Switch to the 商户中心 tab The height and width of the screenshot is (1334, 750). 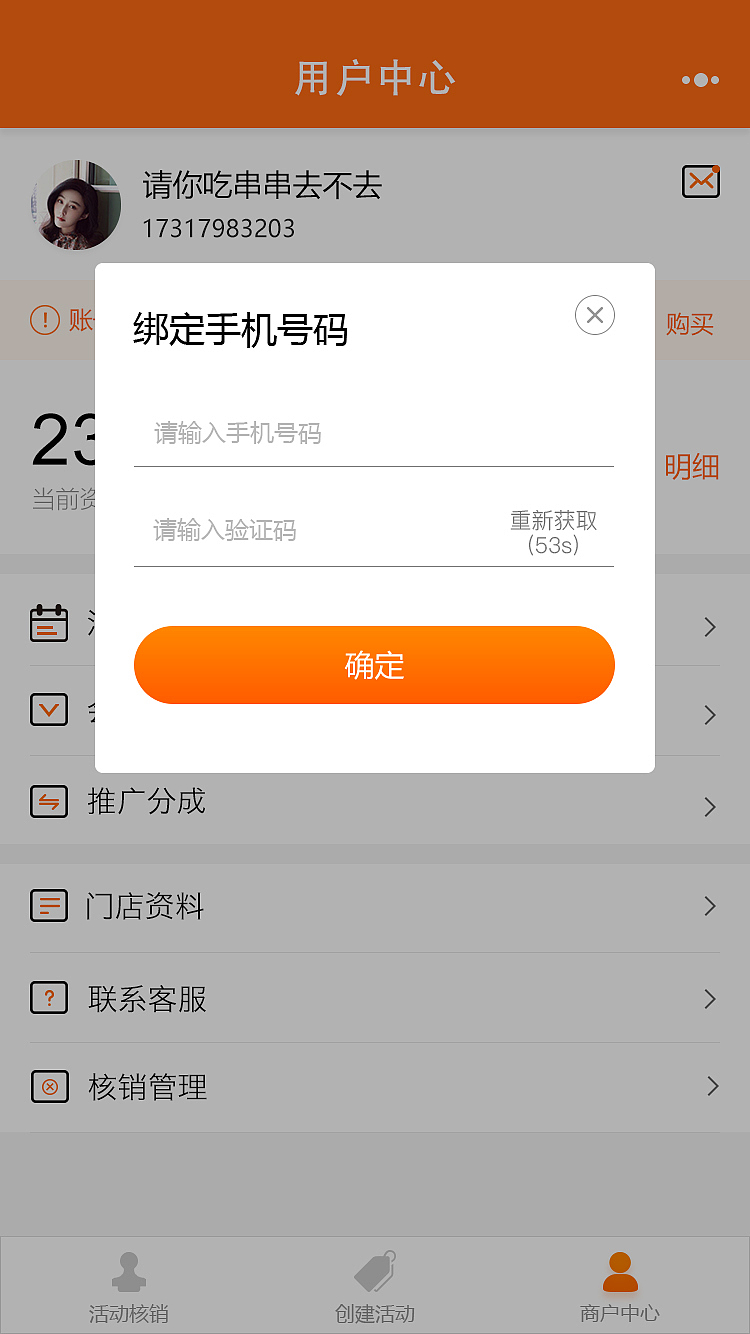click(620, 1285)
